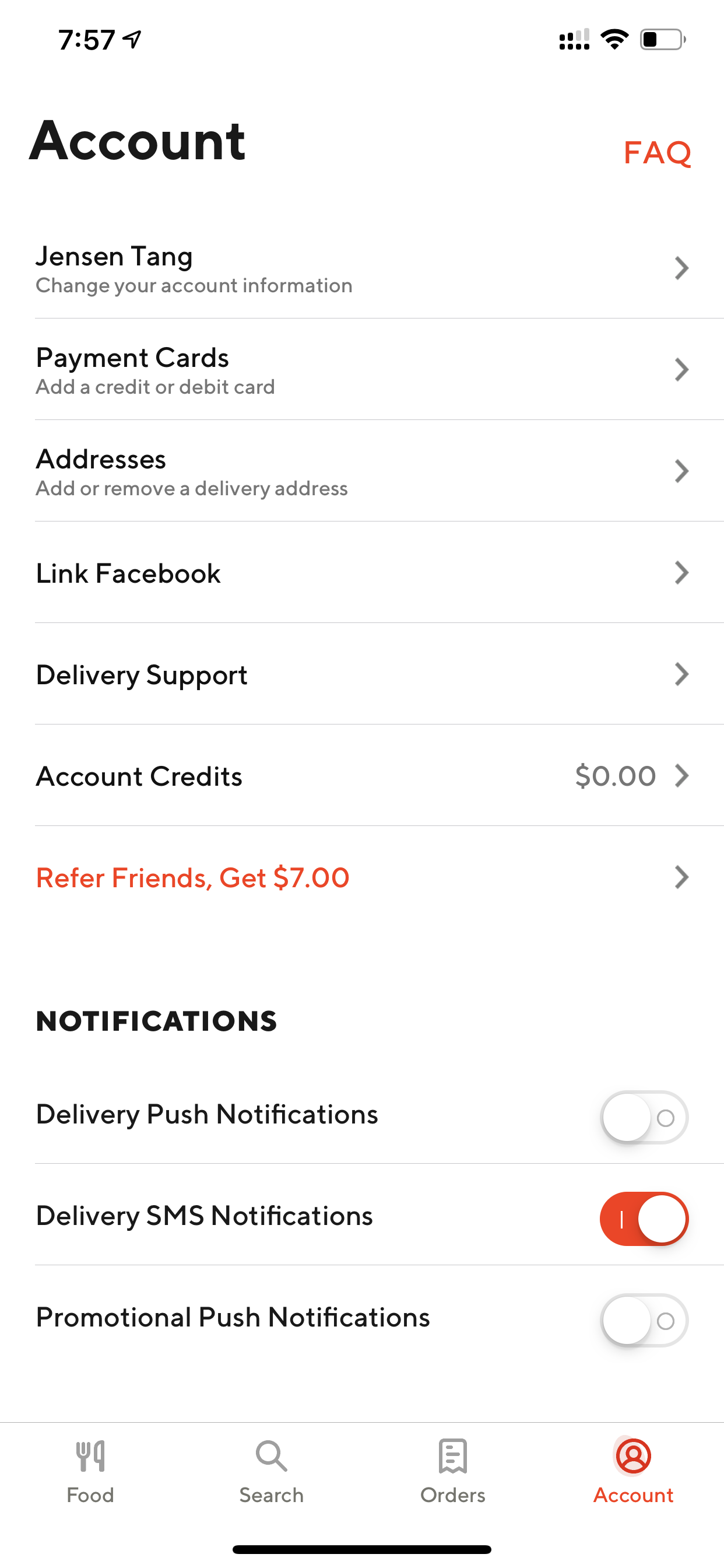Screen dimensions: 724x1568
Task: Open Refer Friends, Get $7.00
Action: pos(362,877)
